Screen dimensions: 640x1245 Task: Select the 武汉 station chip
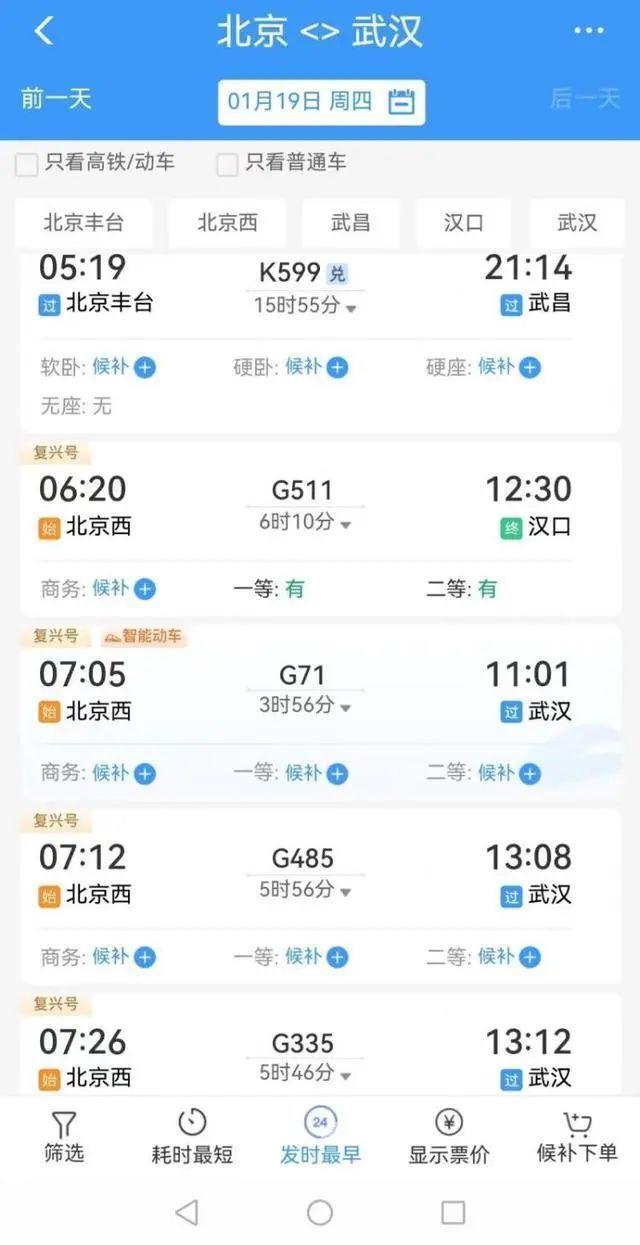[x=577, y=223]
